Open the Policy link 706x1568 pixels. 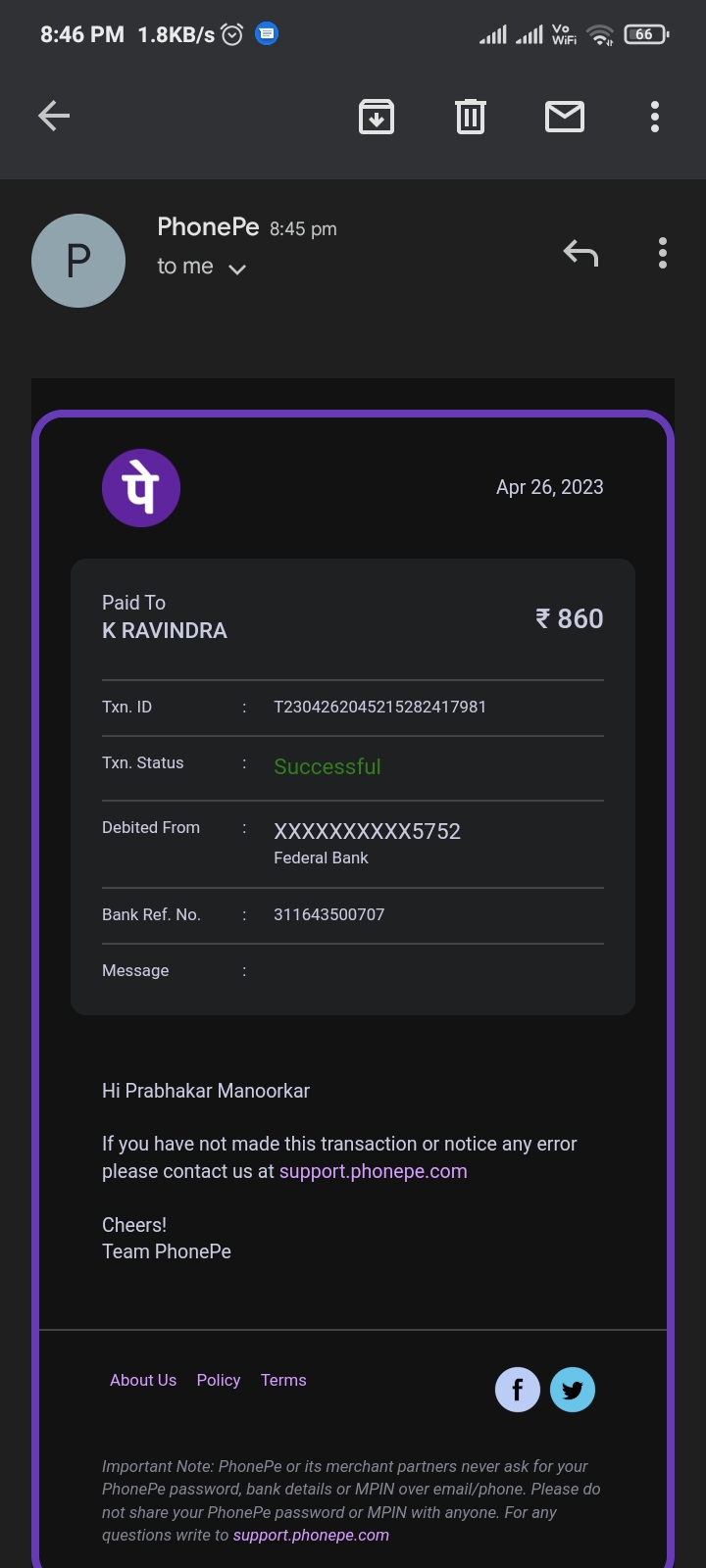click(219, 1380)
